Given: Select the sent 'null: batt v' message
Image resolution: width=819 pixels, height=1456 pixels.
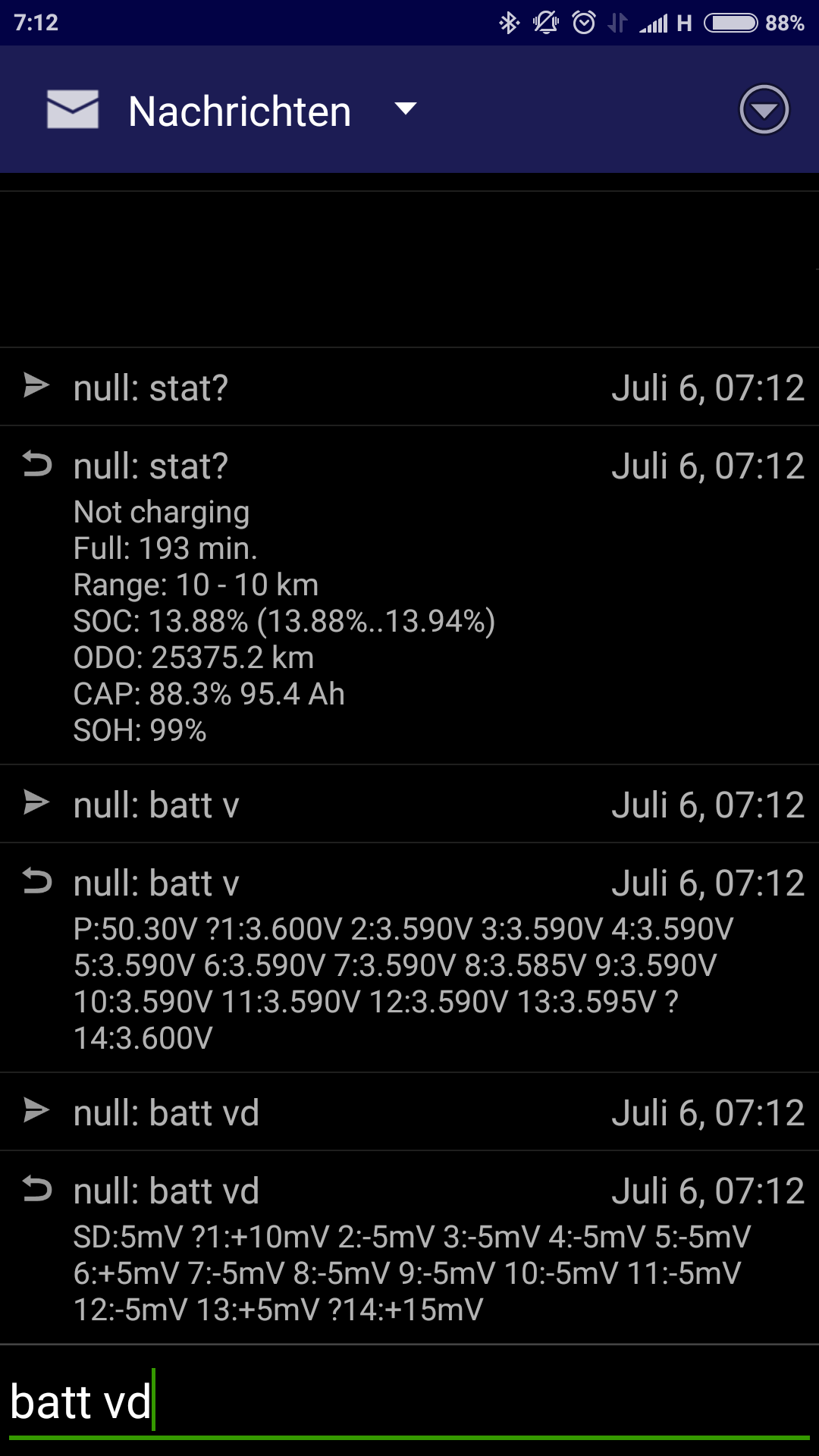Looking at the screenshot, I should [409, 805].
